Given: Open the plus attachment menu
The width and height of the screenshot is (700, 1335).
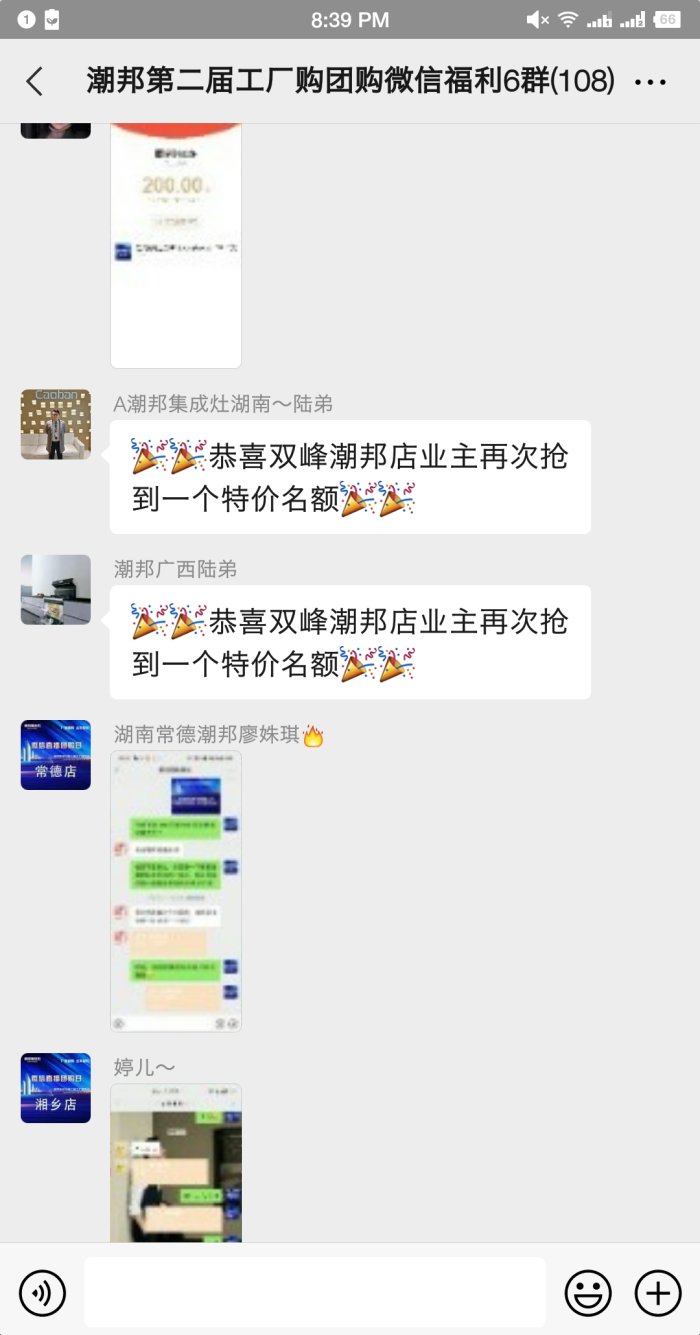Looking at the screenshot, I should 658,1294.
